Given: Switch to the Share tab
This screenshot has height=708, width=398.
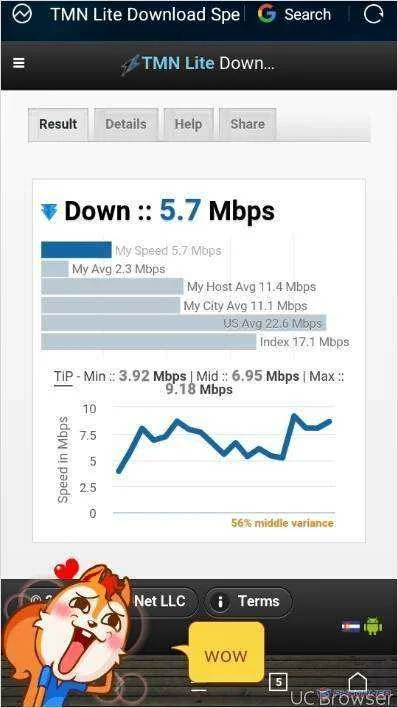Looking at the screenshot, I should [x=248, y=124].
